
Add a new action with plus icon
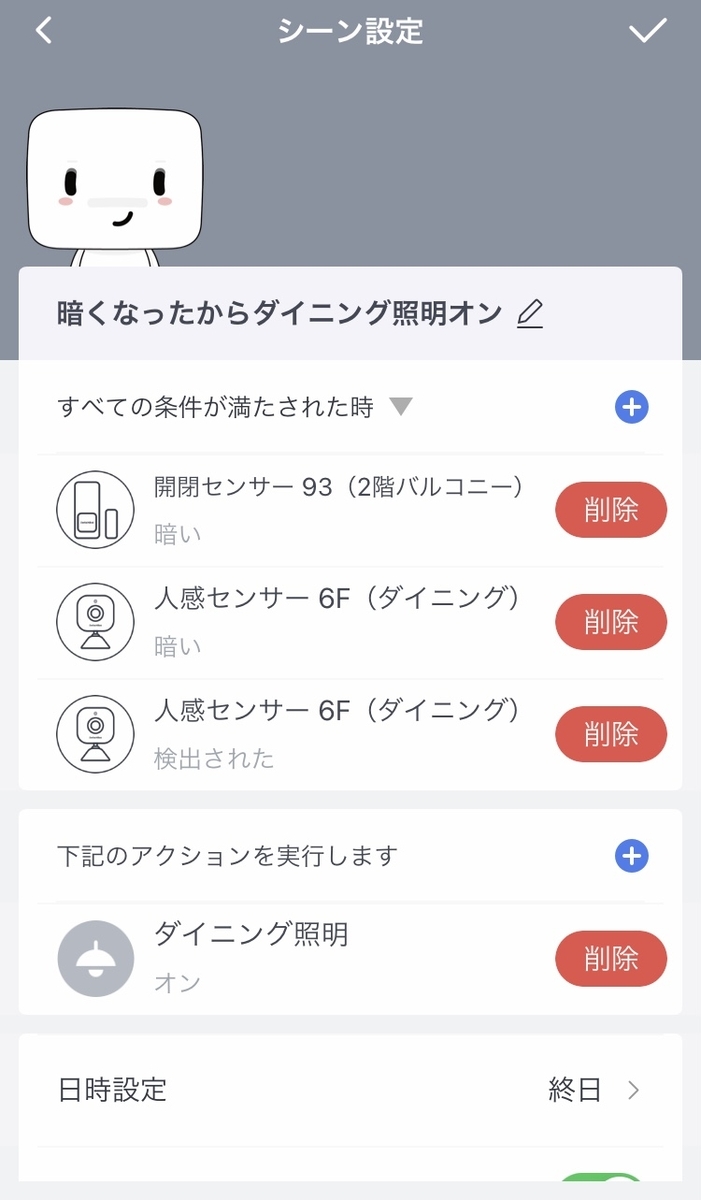click(x=631, y=856)
